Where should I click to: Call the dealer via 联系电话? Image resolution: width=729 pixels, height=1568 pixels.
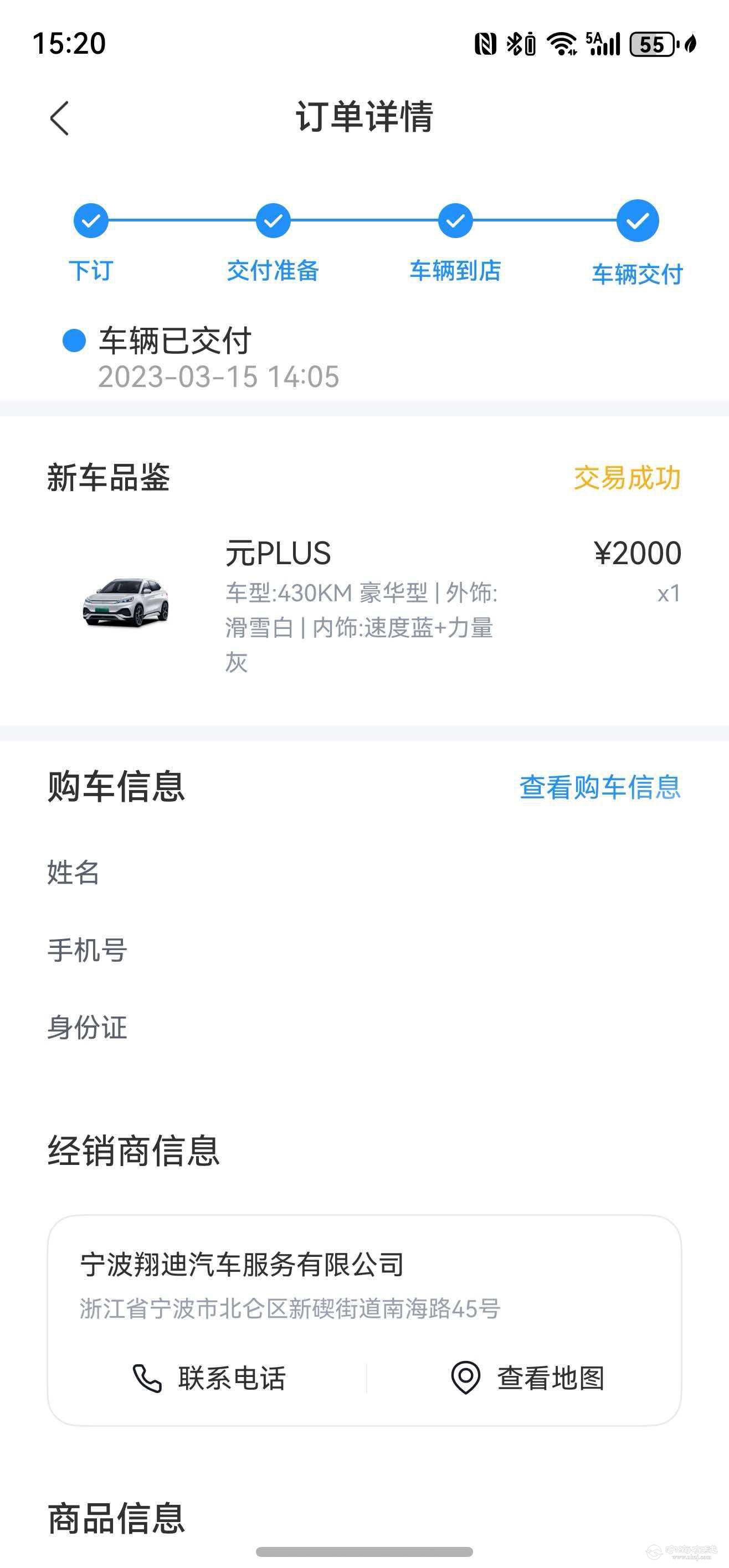click(209, 1378)
